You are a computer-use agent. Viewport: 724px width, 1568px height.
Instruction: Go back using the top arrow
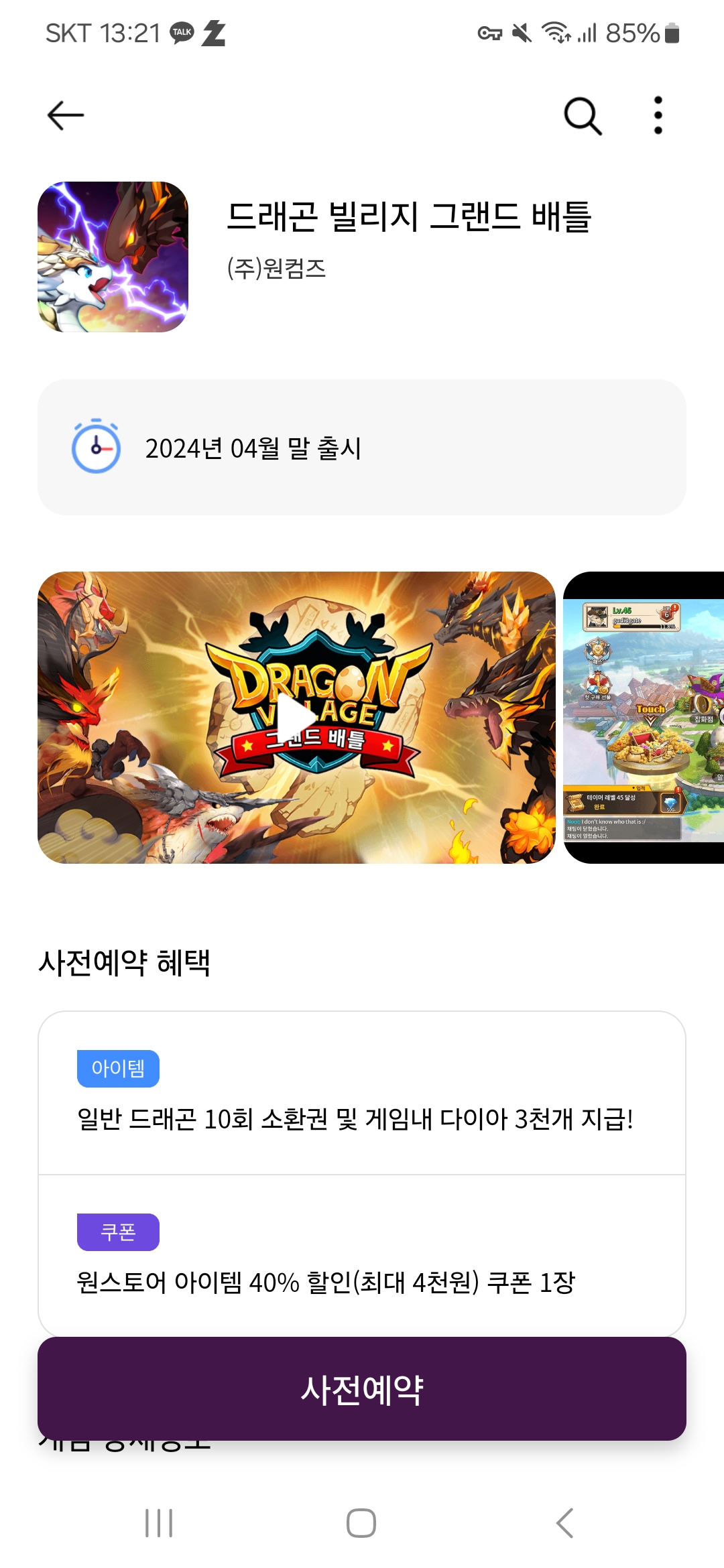click(66, 115)
